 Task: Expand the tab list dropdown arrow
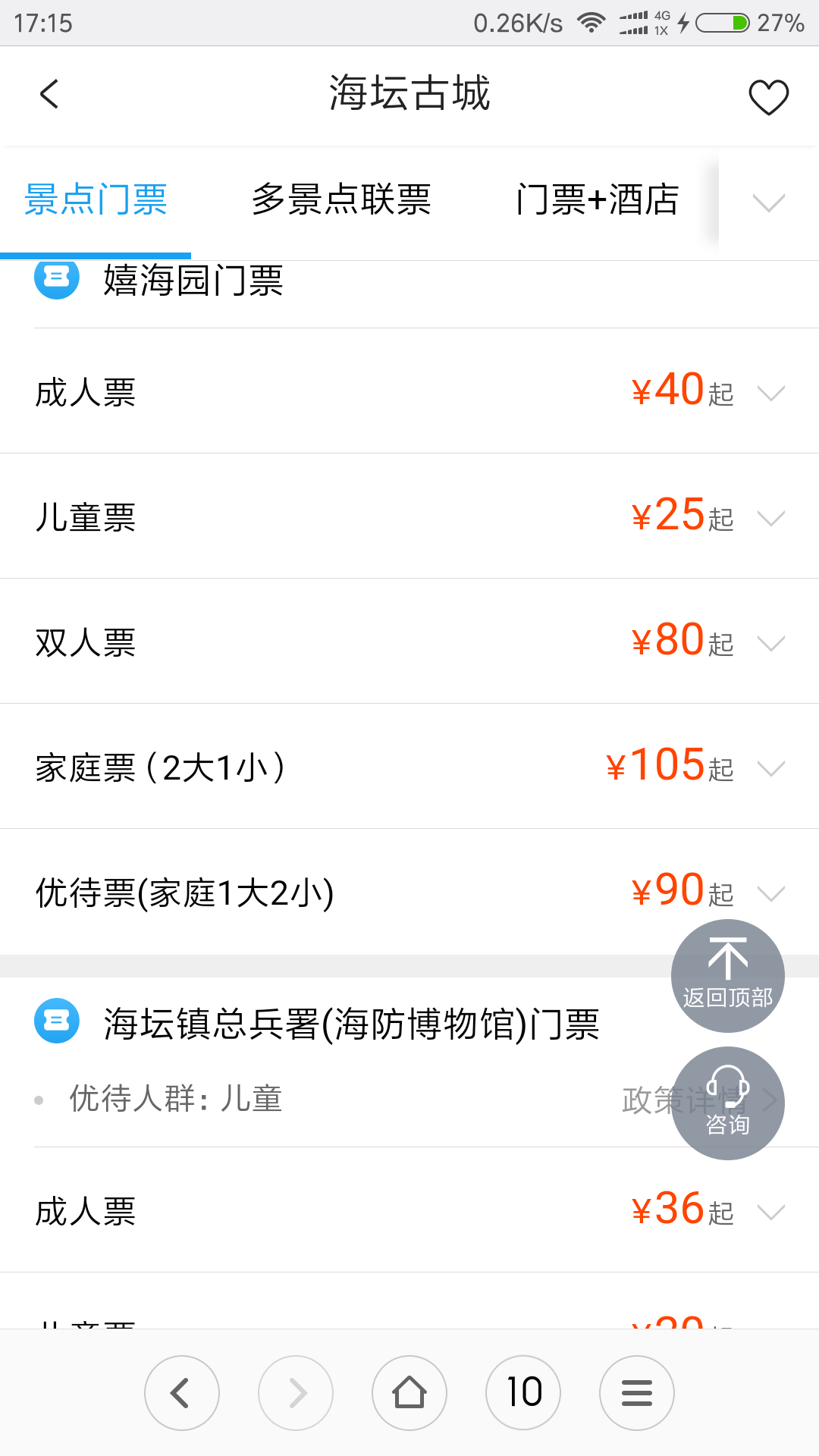click(768, 202)
